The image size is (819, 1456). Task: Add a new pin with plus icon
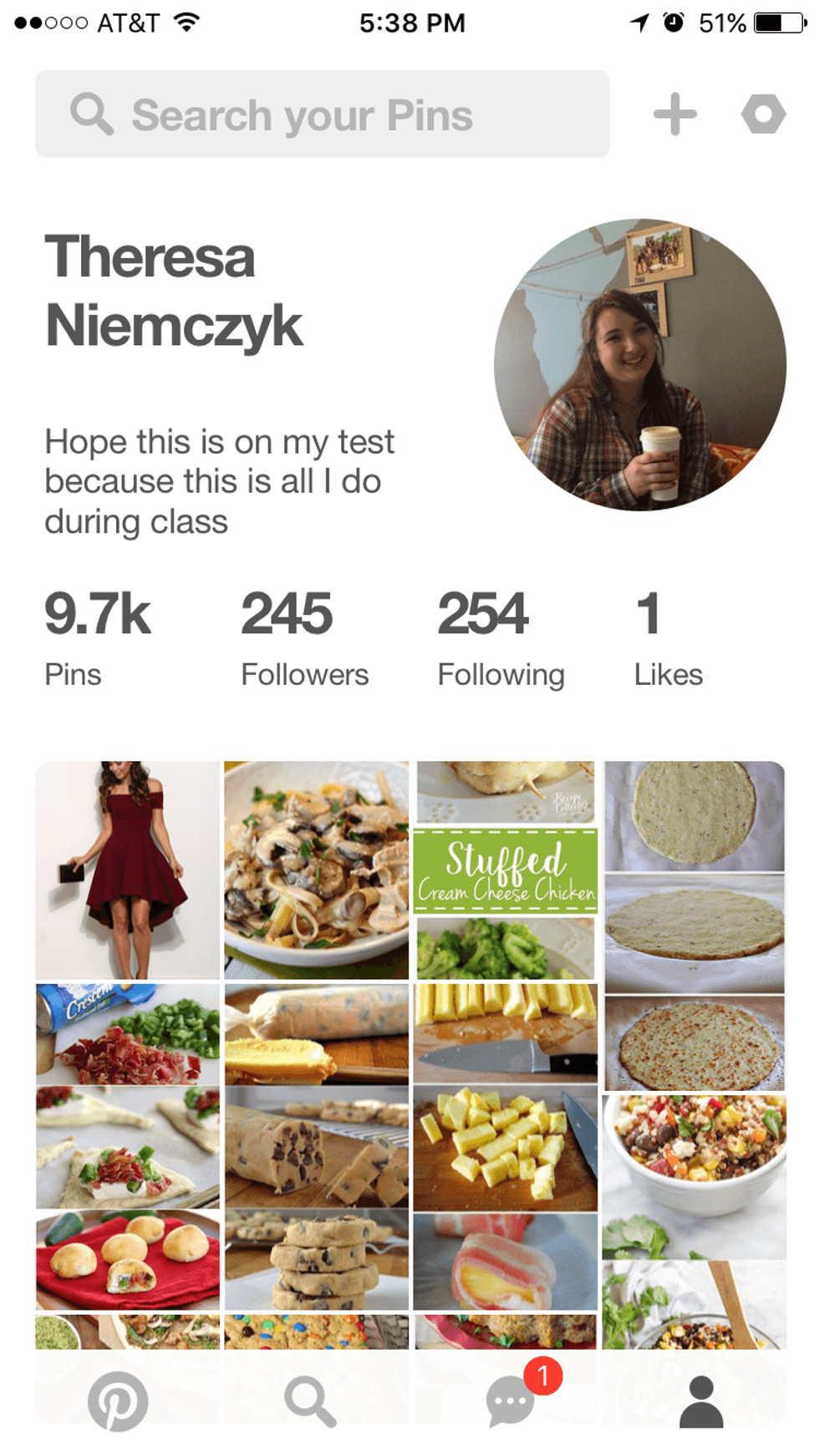(674, 114)
